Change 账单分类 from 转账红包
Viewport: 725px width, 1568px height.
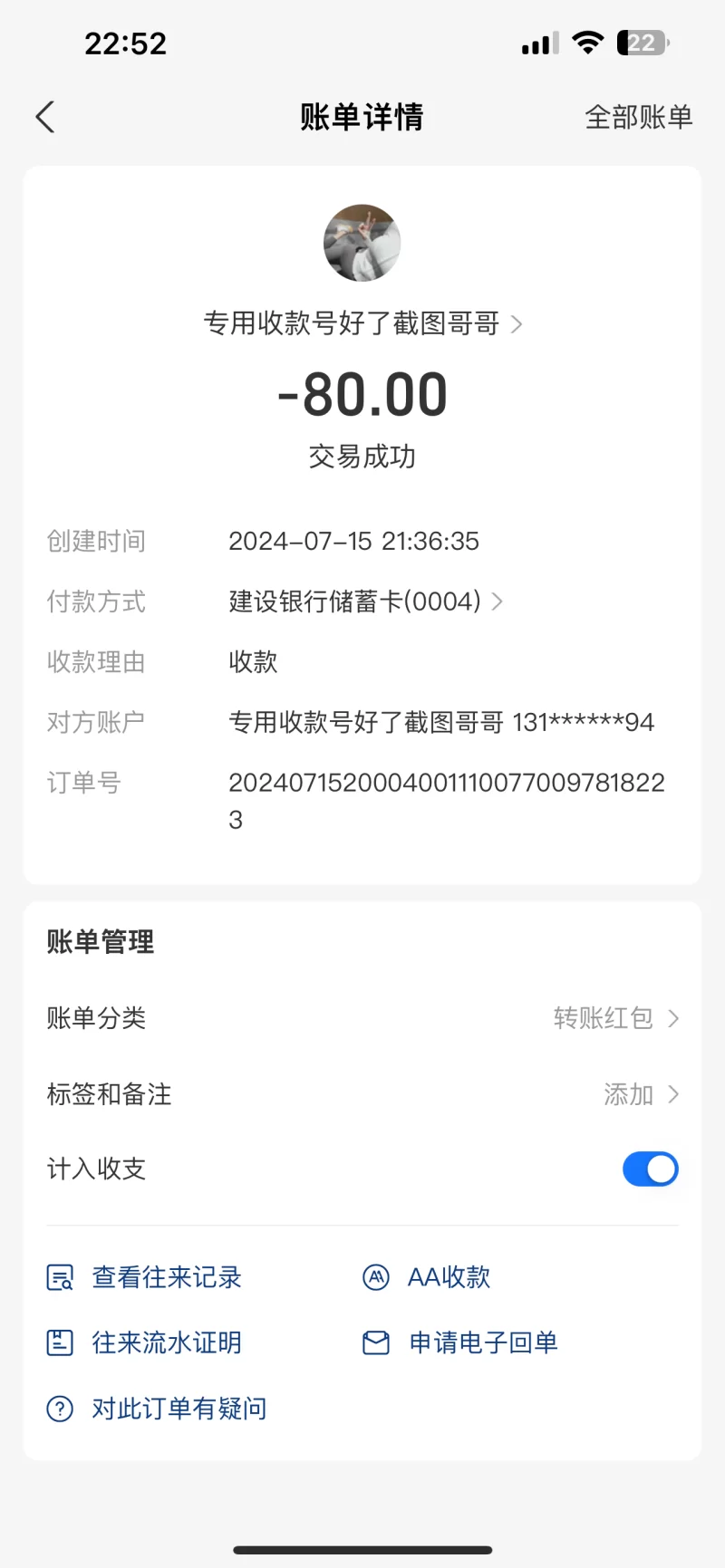[x=616, y=1018]
